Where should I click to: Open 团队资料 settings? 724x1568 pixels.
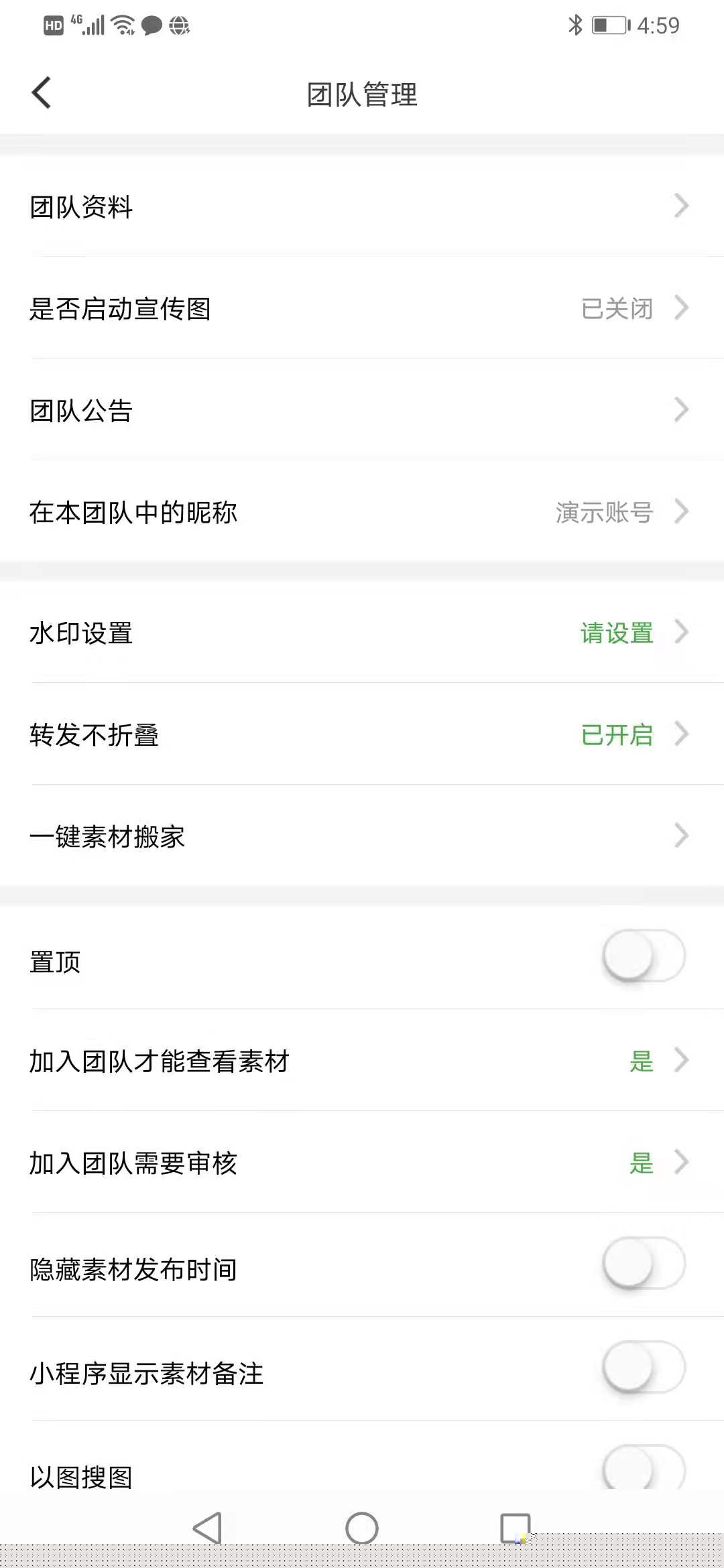362,206
